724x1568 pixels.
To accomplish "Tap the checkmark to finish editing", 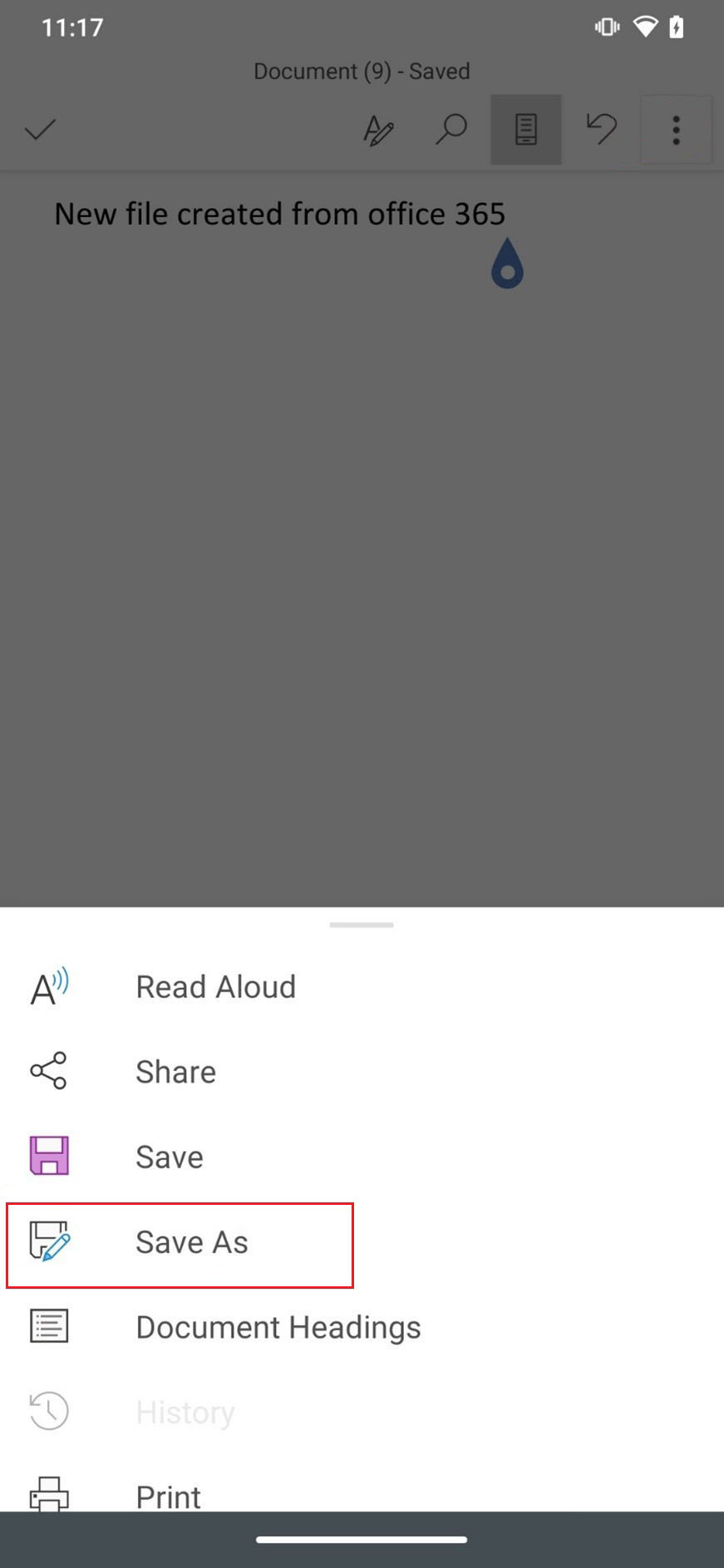I will (40, 130).
